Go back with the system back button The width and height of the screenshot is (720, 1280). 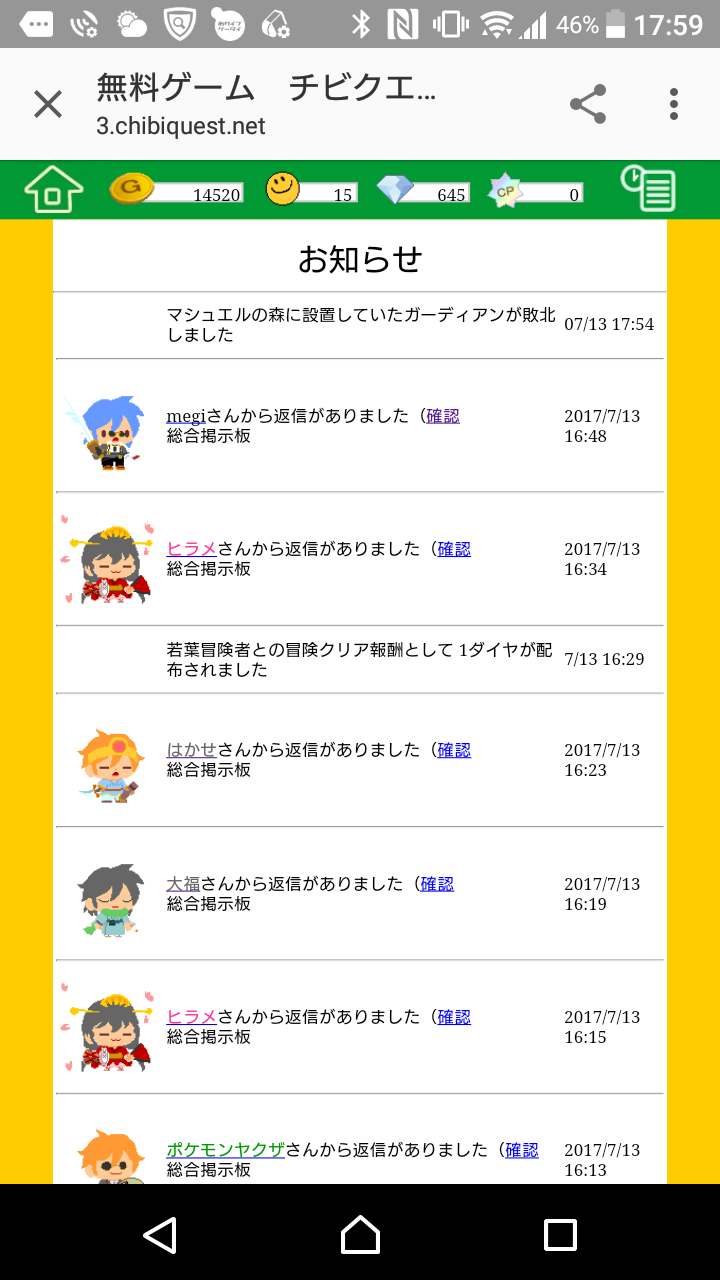click(160, 1235)
